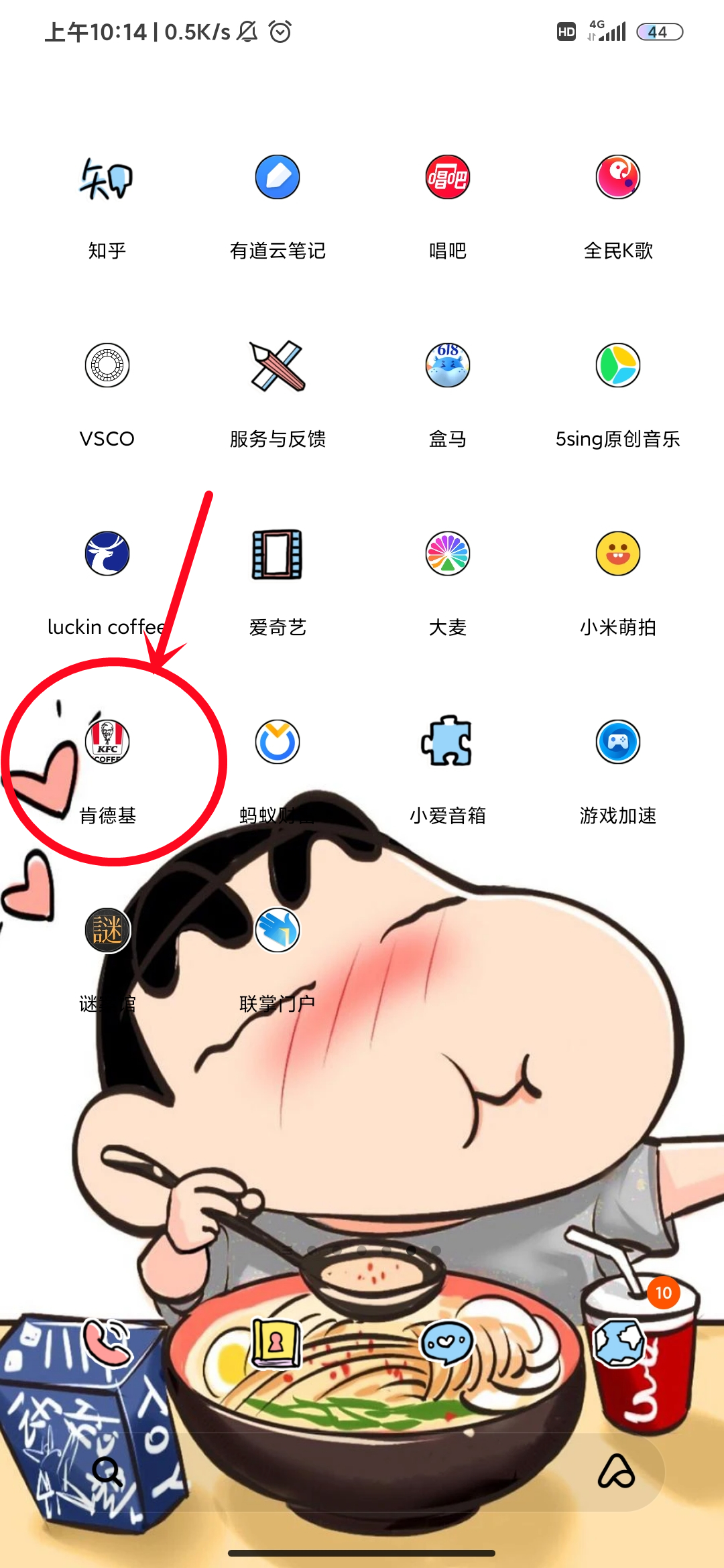Viewport: 724px width, 1568px height.
Task: Open 小爱音箱
Action: (448, 742)
